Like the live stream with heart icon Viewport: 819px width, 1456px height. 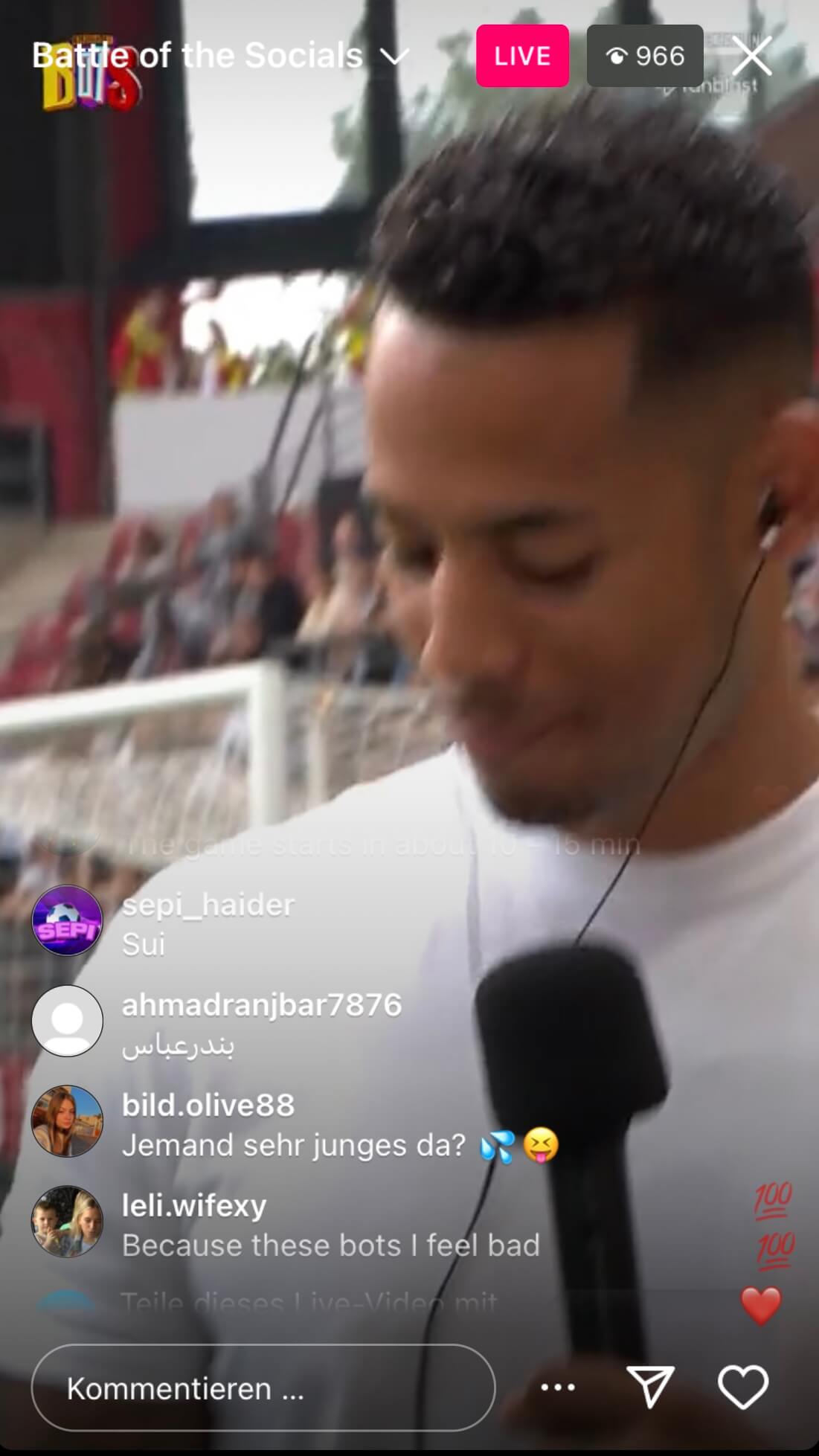click(x=743, y=1387)
